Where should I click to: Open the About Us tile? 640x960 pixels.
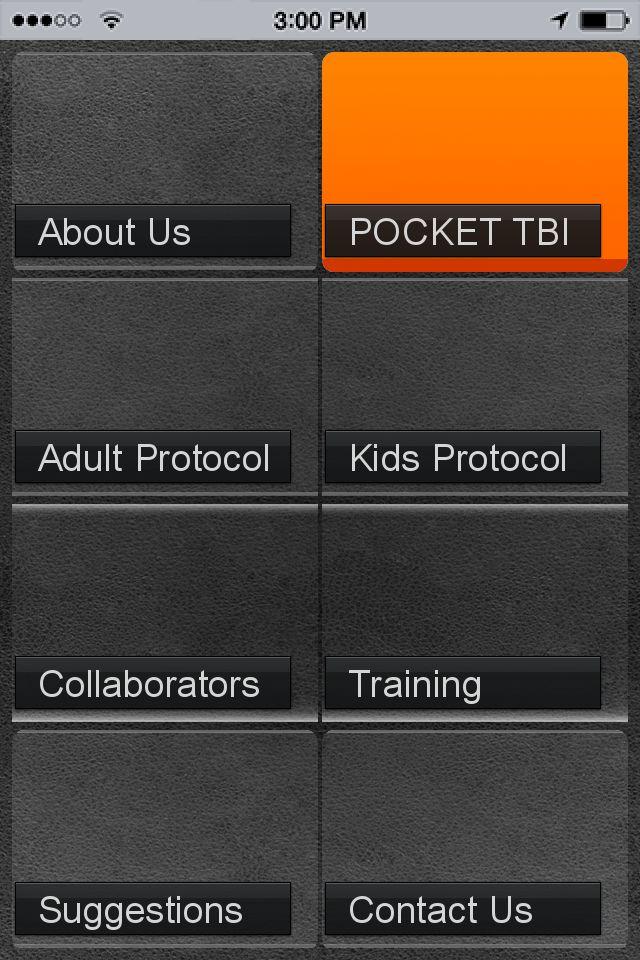(x=164, y=162)
